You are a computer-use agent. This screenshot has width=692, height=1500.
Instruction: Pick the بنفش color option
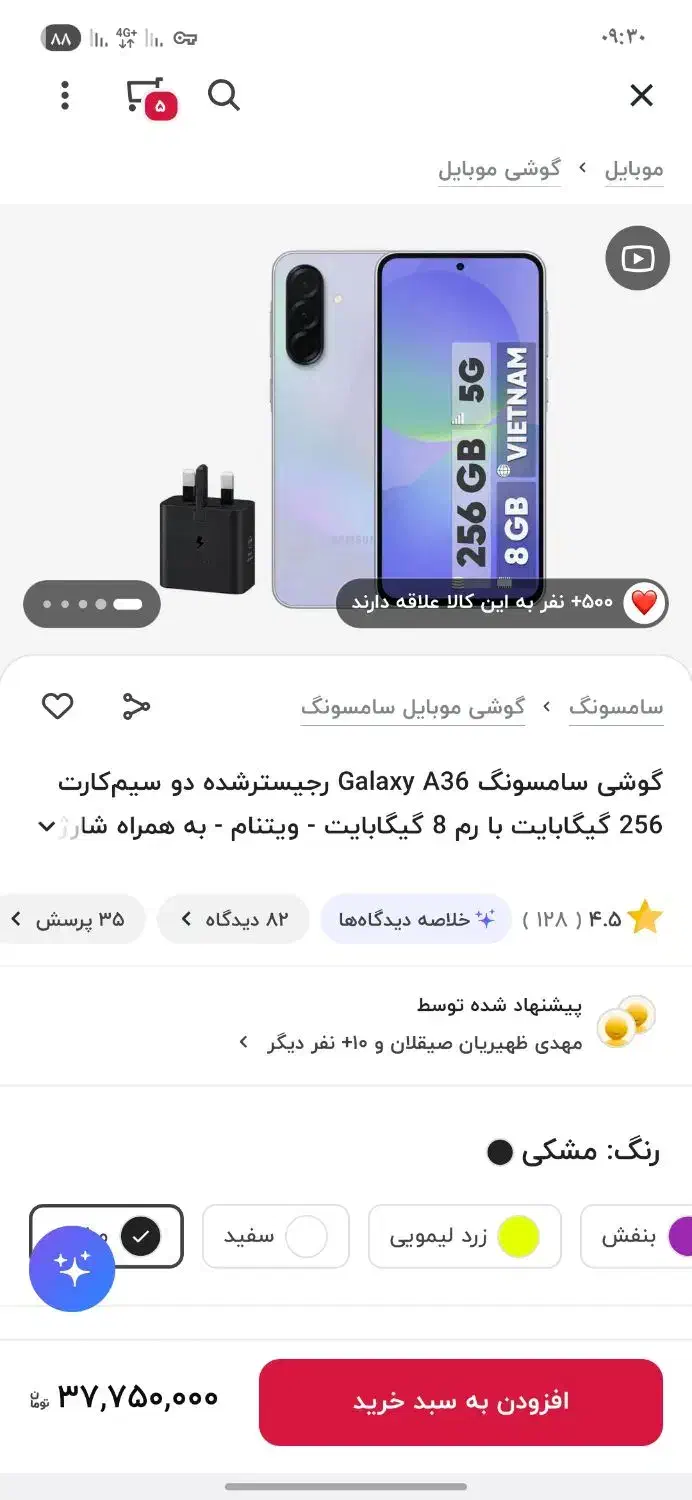pyautogui.click(x=640, y=1237)
